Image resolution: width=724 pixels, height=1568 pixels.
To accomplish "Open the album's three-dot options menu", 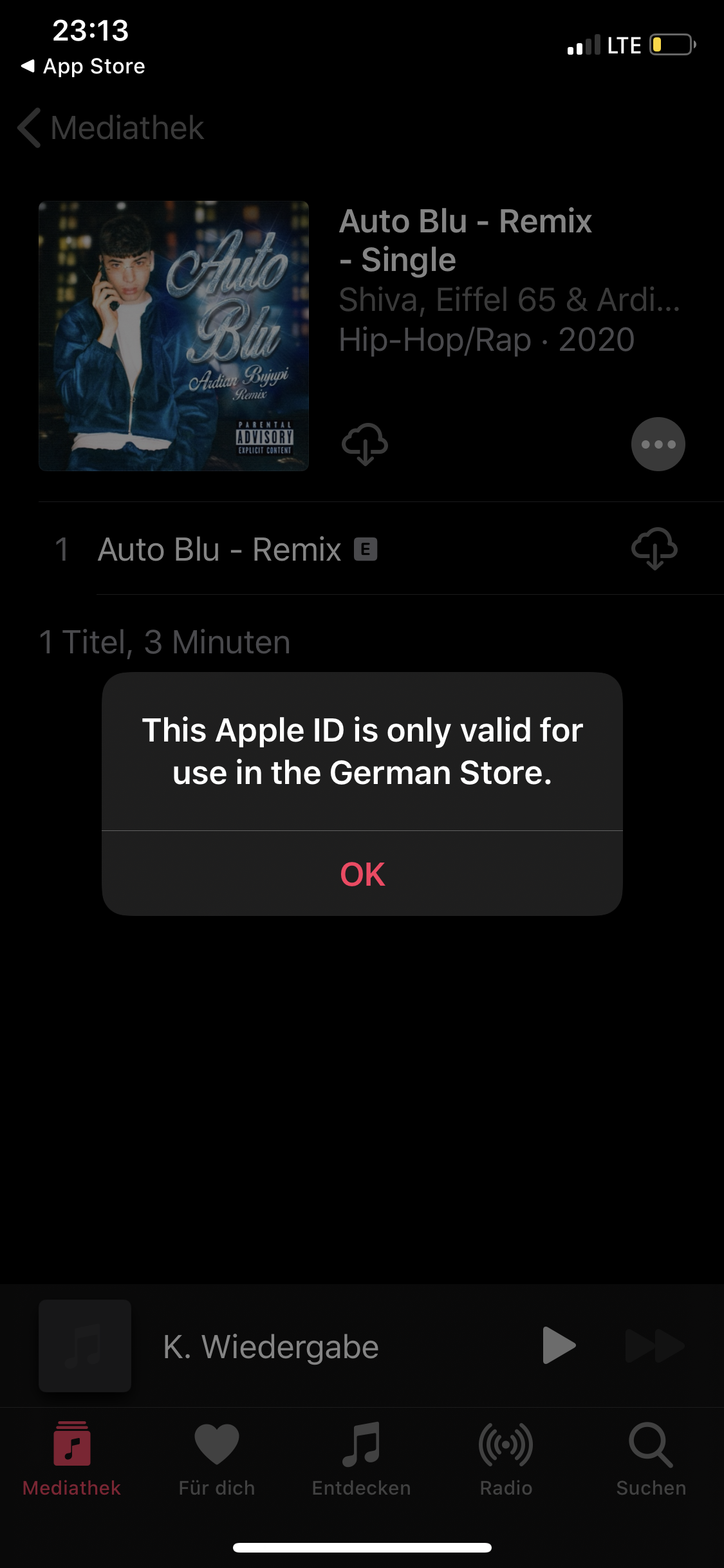I will 658,444.
